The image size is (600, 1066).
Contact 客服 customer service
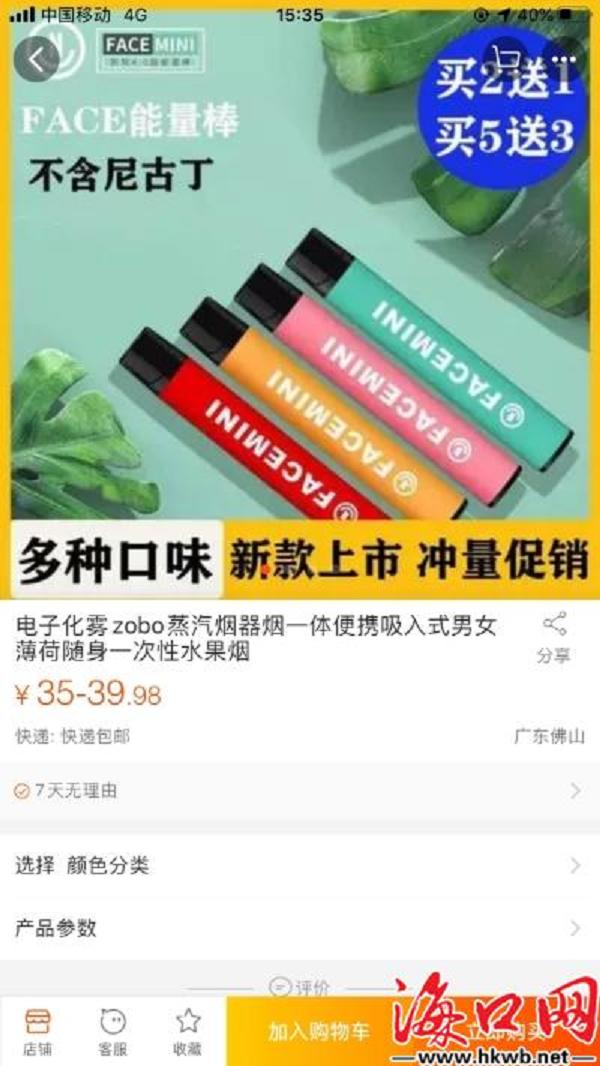tap(113, 1031)
